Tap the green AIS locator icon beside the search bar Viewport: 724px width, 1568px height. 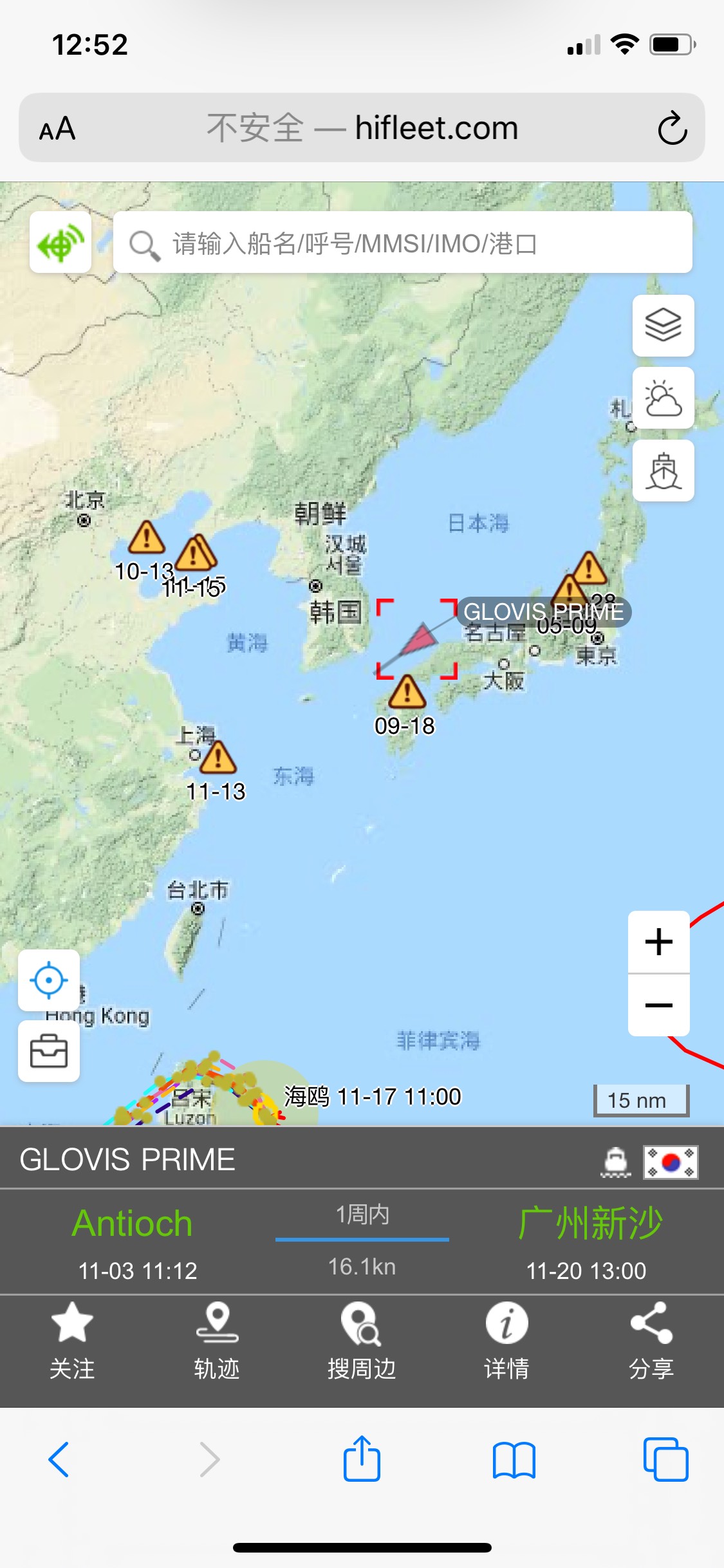click(61, 243)
